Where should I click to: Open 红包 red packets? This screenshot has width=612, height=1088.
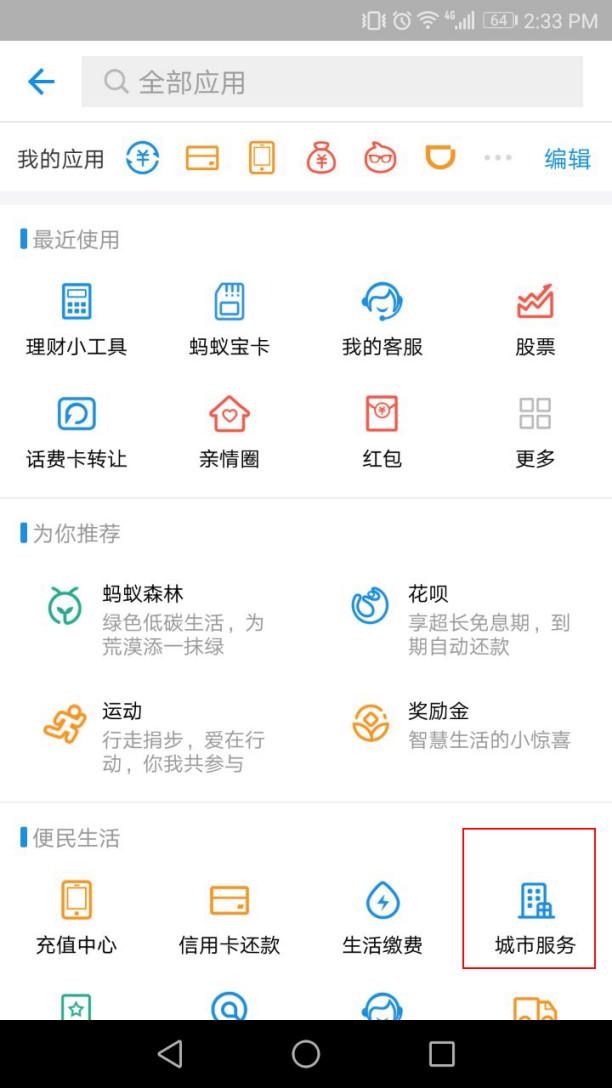[x=382, y=432]
